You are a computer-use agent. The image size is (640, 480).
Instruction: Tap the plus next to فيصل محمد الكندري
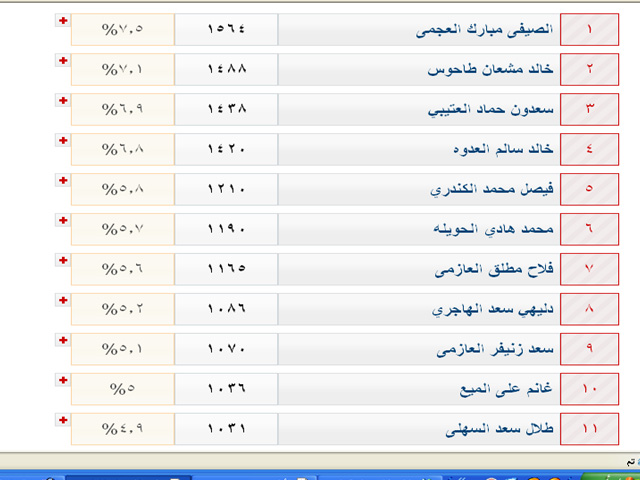coord(64,181)
